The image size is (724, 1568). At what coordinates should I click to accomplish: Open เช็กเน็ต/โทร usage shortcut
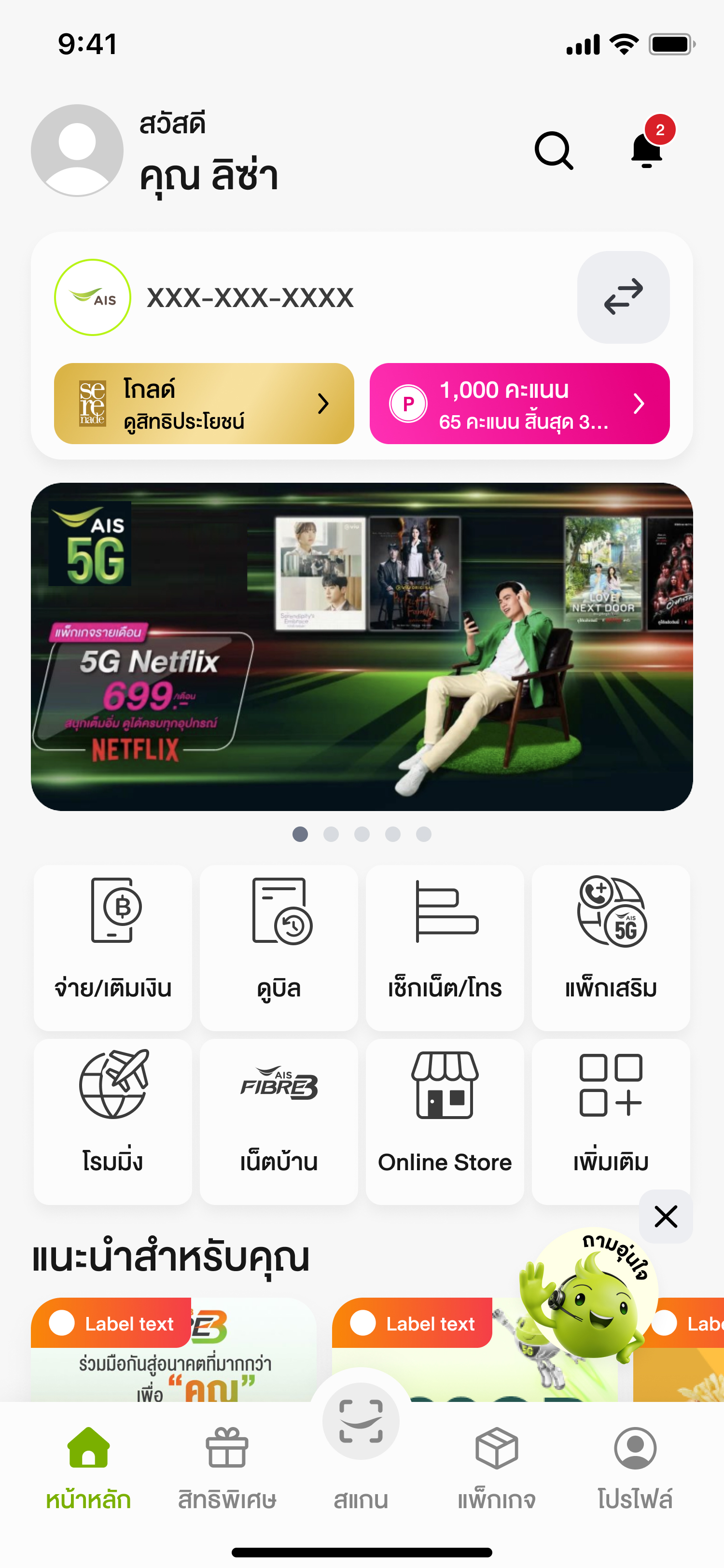(x=445, y=947)
